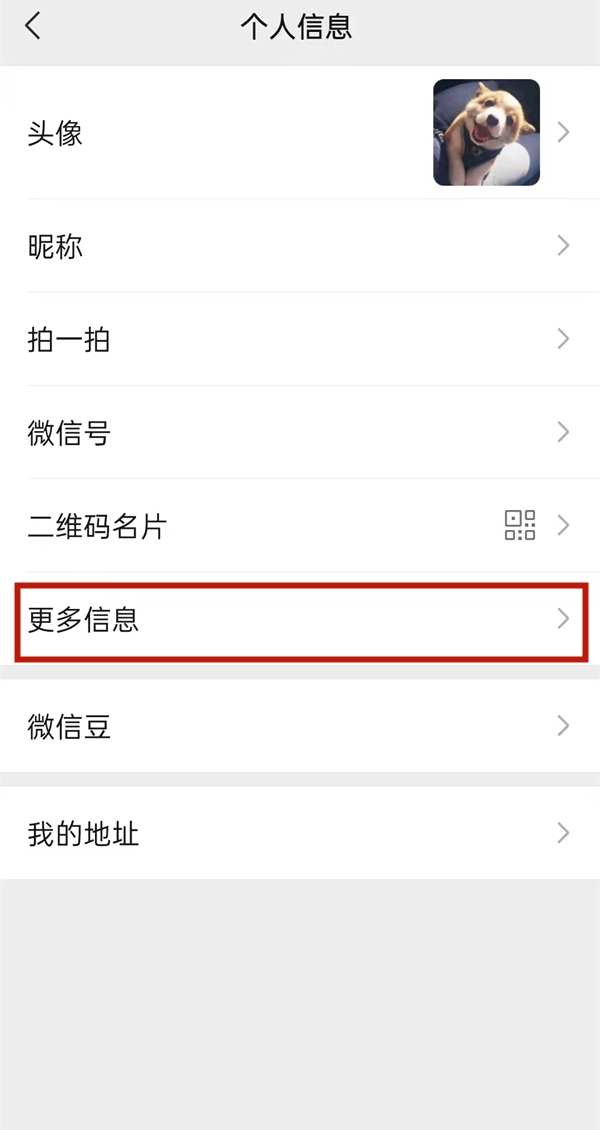Open 二维码名片 QR code card
The height and width of the screenshot is (1130, 600).
pyautogui.click(x=300, y=525)
